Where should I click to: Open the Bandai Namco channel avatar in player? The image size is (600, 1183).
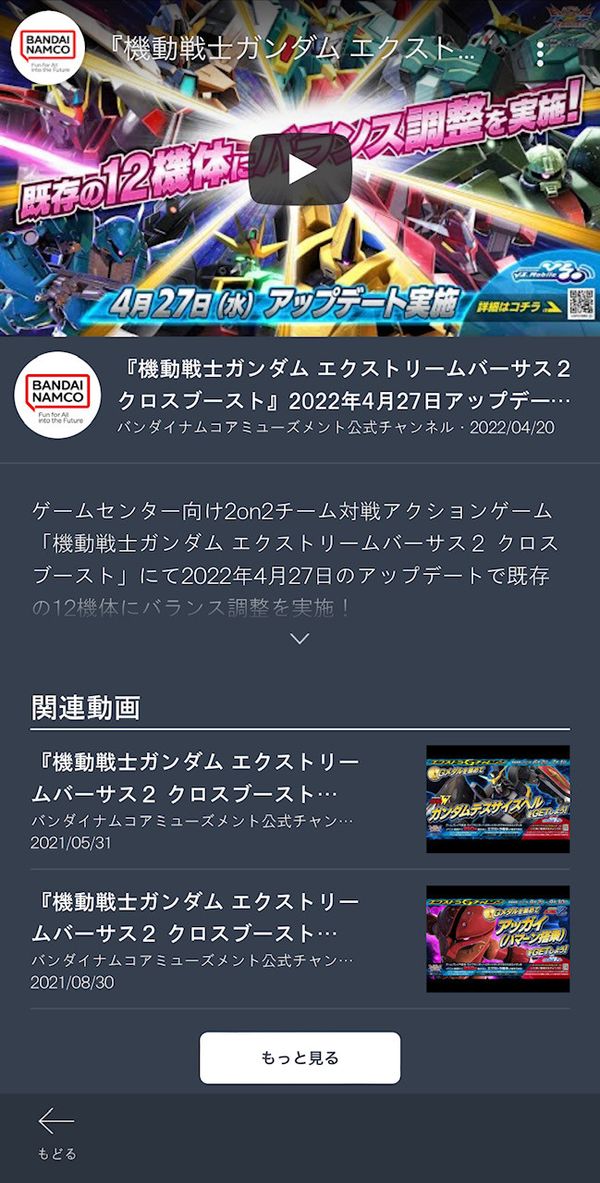coord(47,47)
